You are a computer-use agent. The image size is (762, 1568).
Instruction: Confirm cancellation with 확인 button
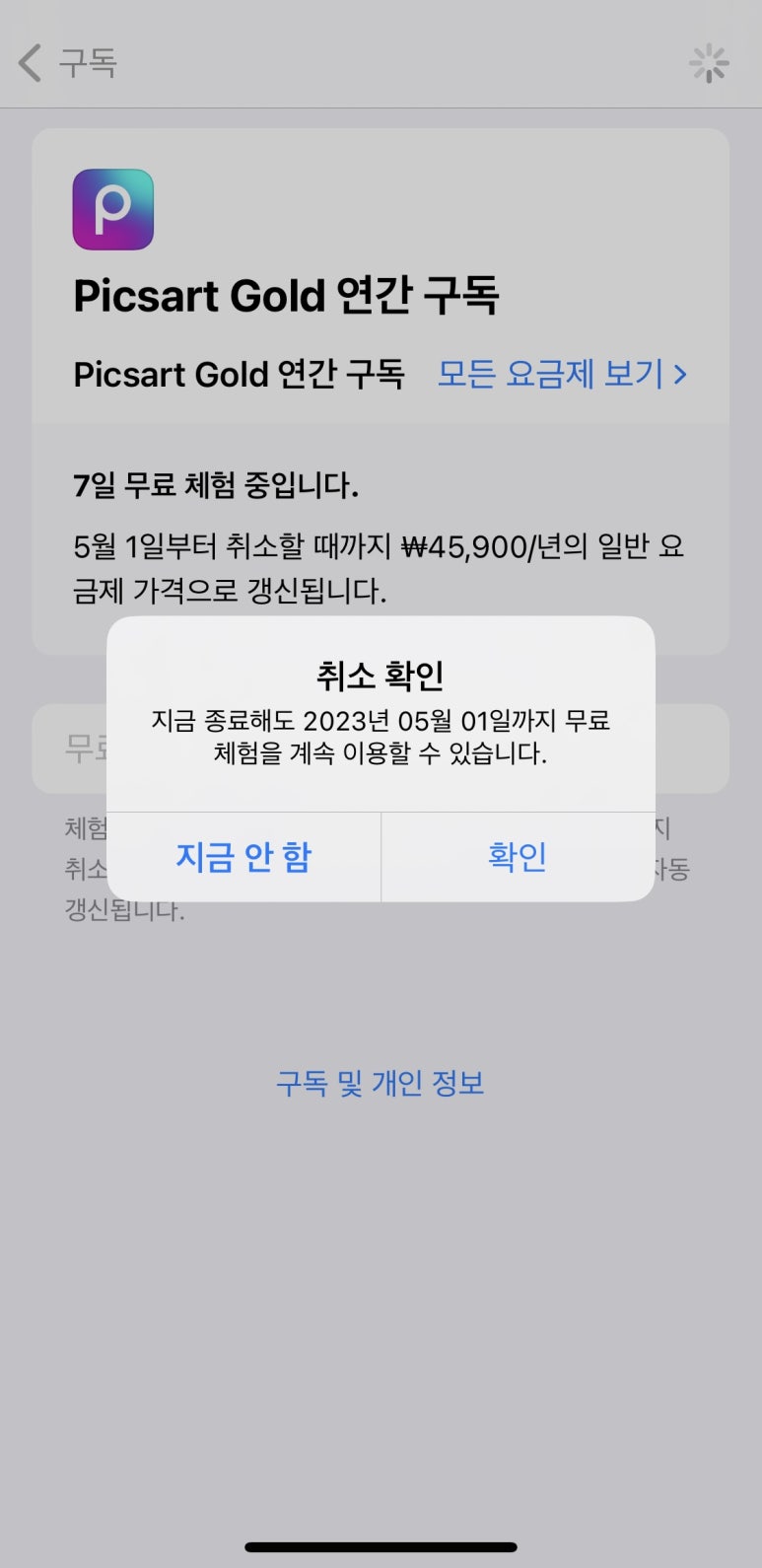(x=518, y=857)
